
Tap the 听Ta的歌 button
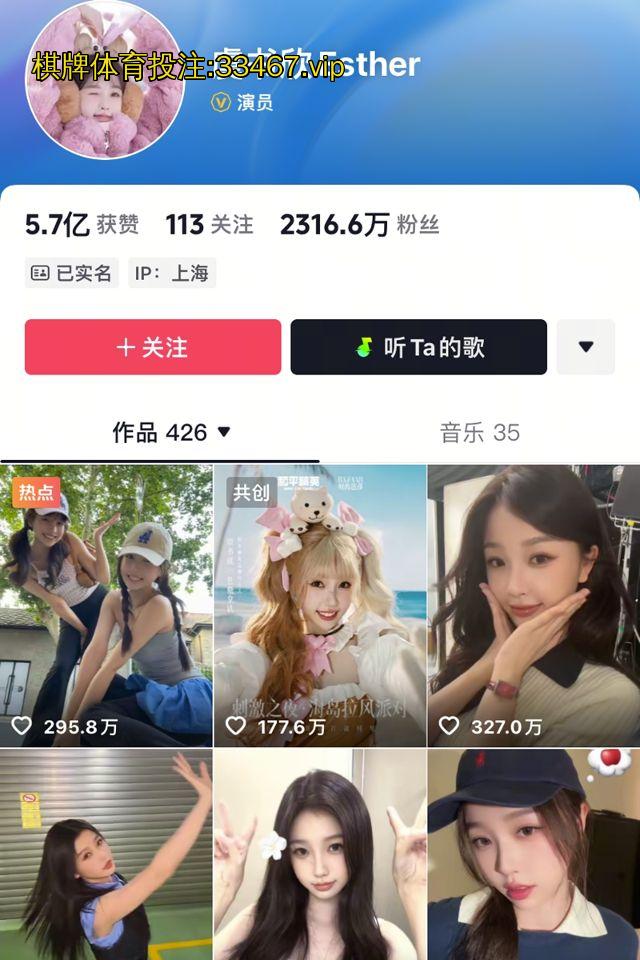(x=418, y=347)
